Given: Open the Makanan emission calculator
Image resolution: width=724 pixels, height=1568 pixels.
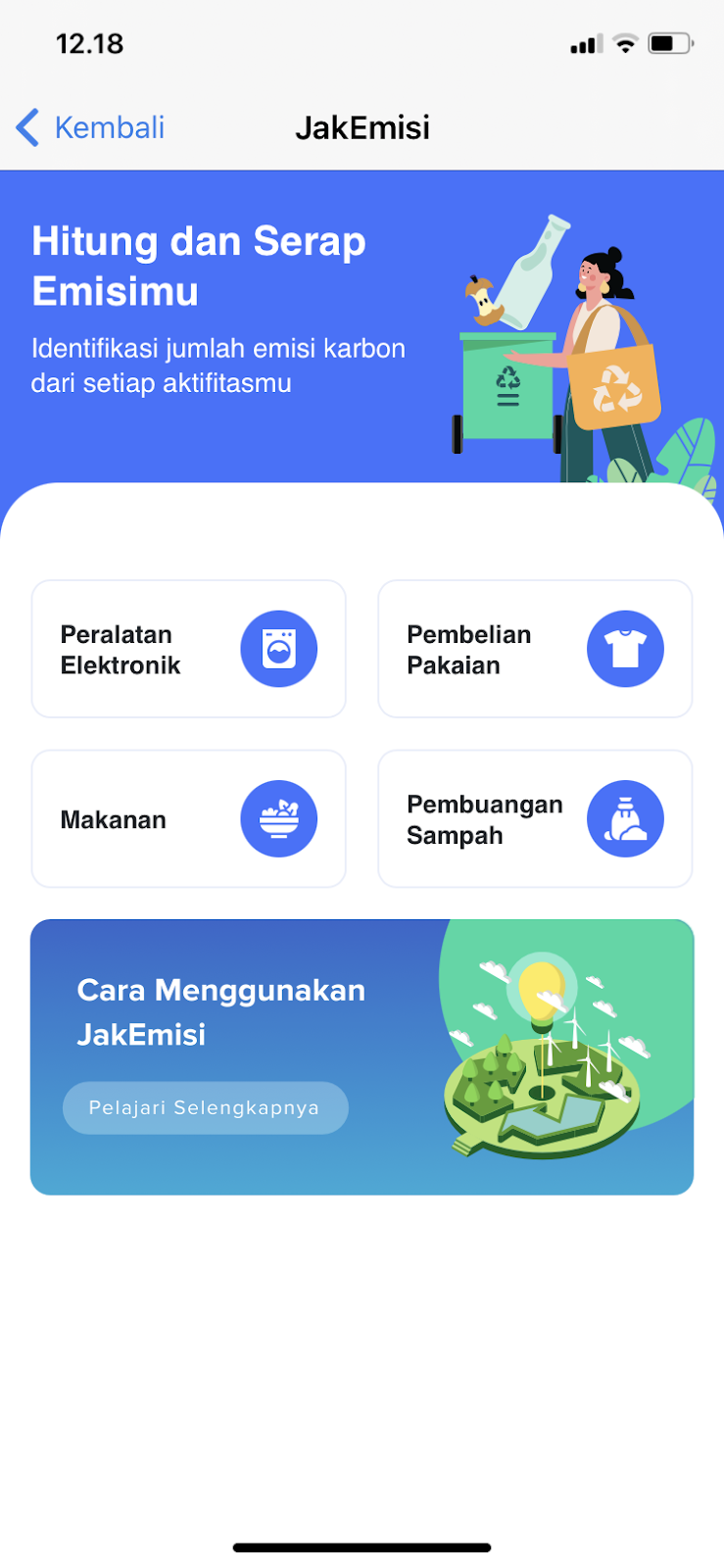Looking at the screenshot, I should coord(188,819).
